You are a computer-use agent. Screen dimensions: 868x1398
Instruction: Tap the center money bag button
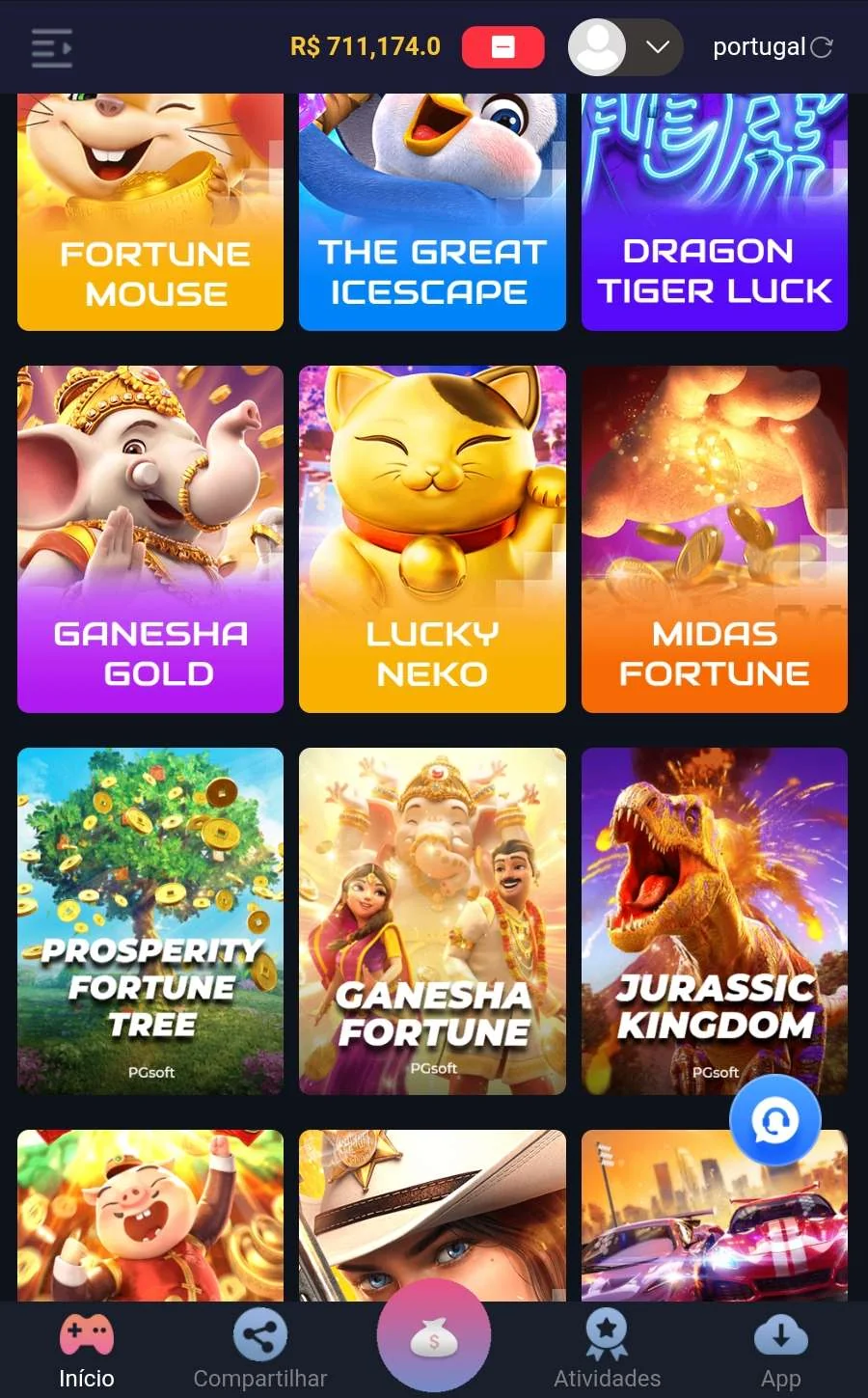pos(434,1337)
